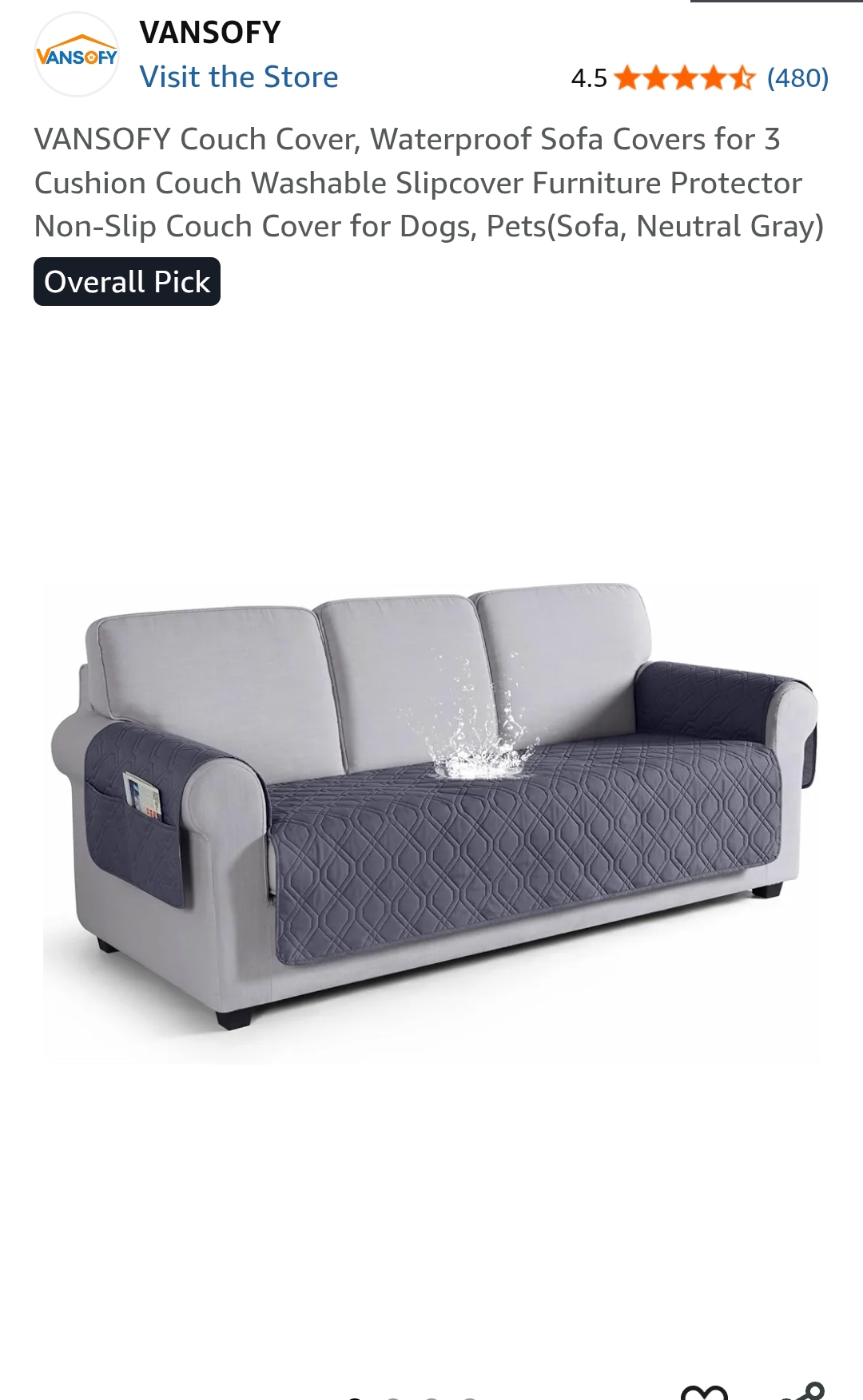Select the fourth carousel dot
This screenshot has height=1400, width=863.
click(470, 1396)
